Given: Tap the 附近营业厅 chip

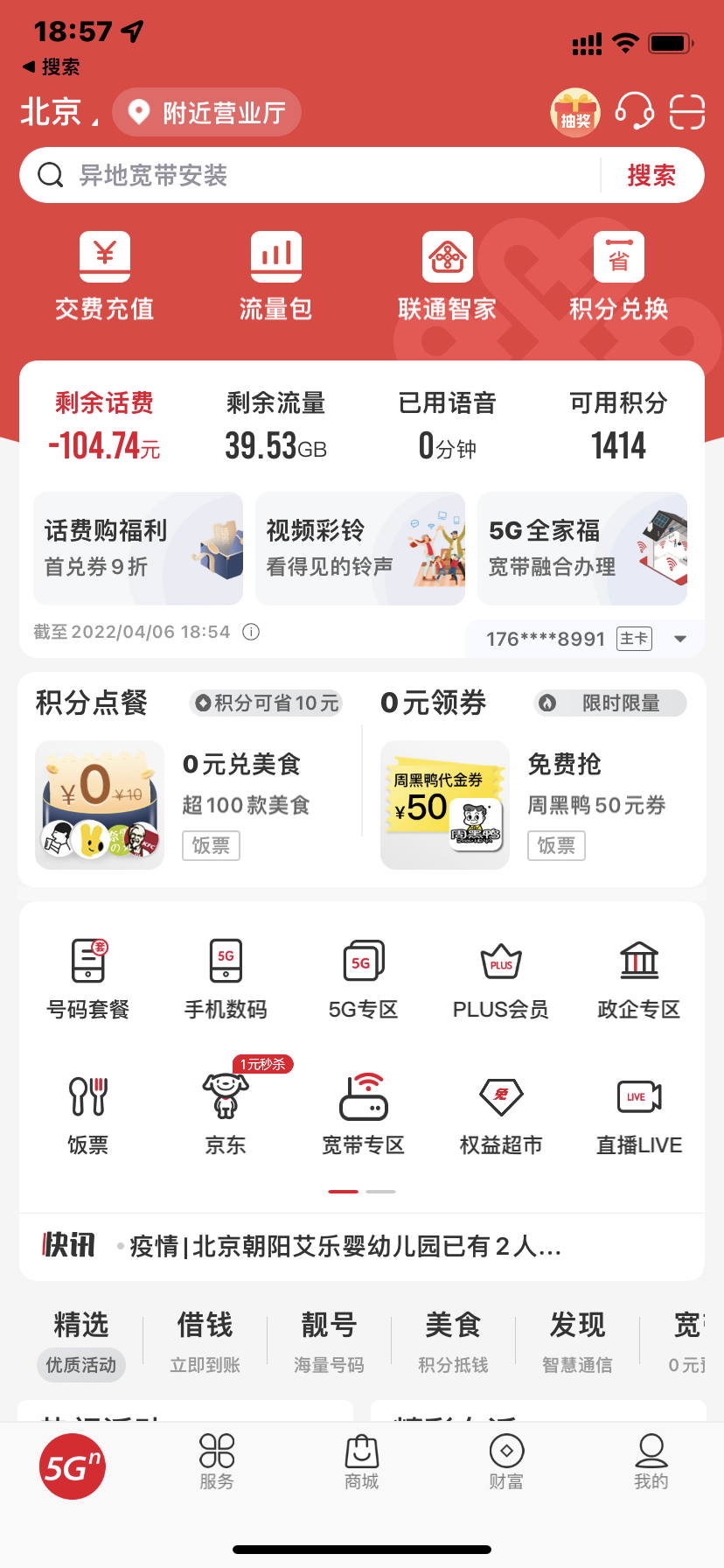Looking at the screenshot, I should coord(207,112).
